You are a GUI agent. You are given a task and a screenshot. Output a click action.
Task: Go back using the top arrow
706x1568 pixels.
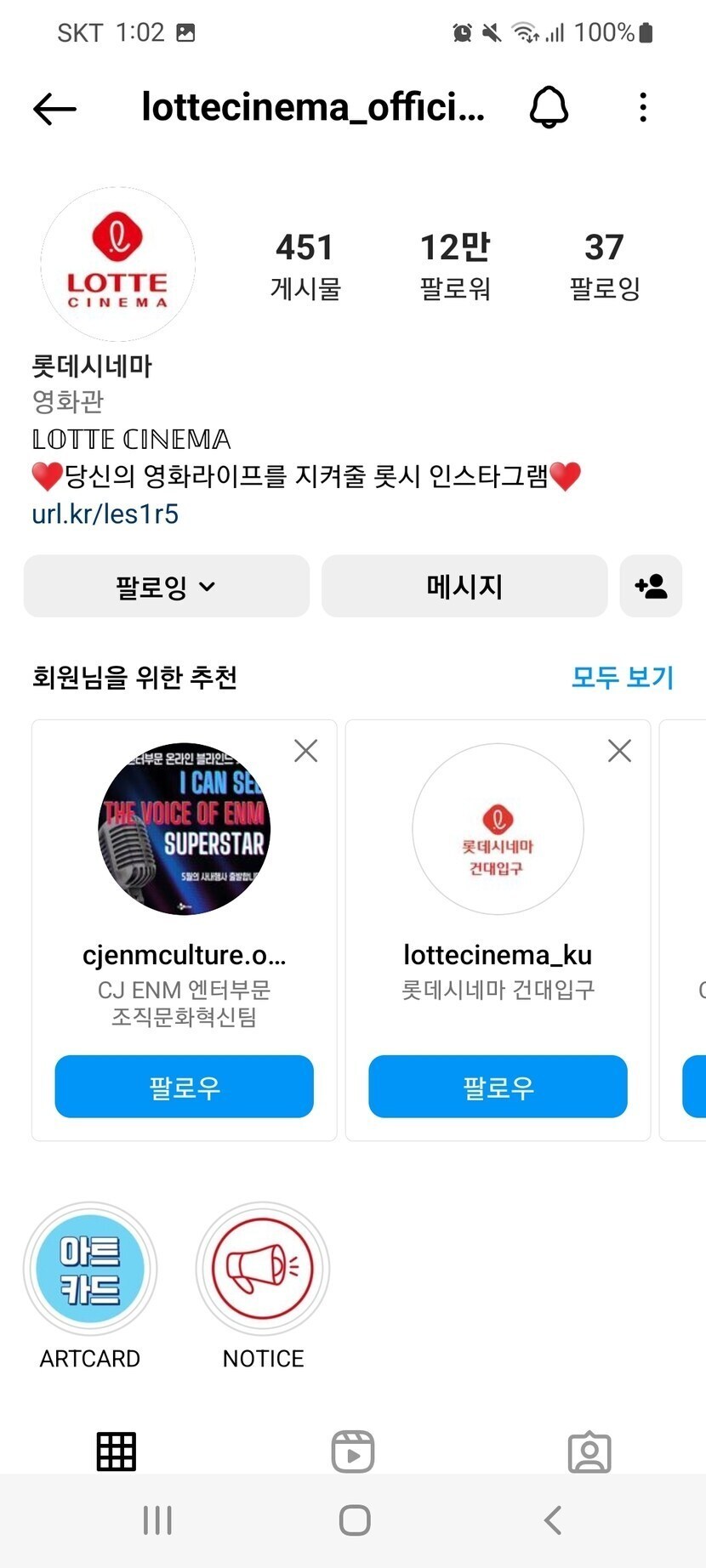pos(54,109)
